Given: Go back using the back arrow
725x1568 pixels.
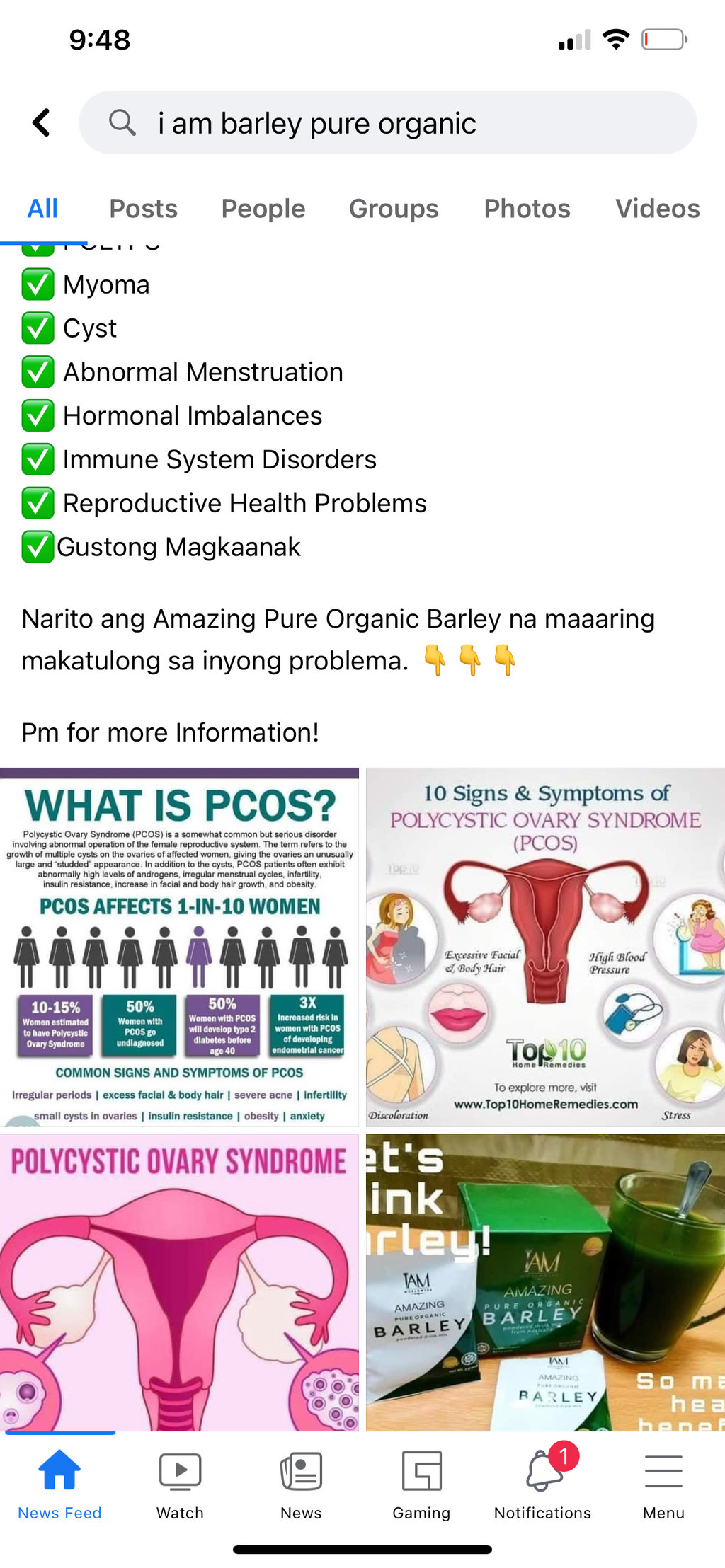Looking at the screenshot, I should [x=42, y=122].
